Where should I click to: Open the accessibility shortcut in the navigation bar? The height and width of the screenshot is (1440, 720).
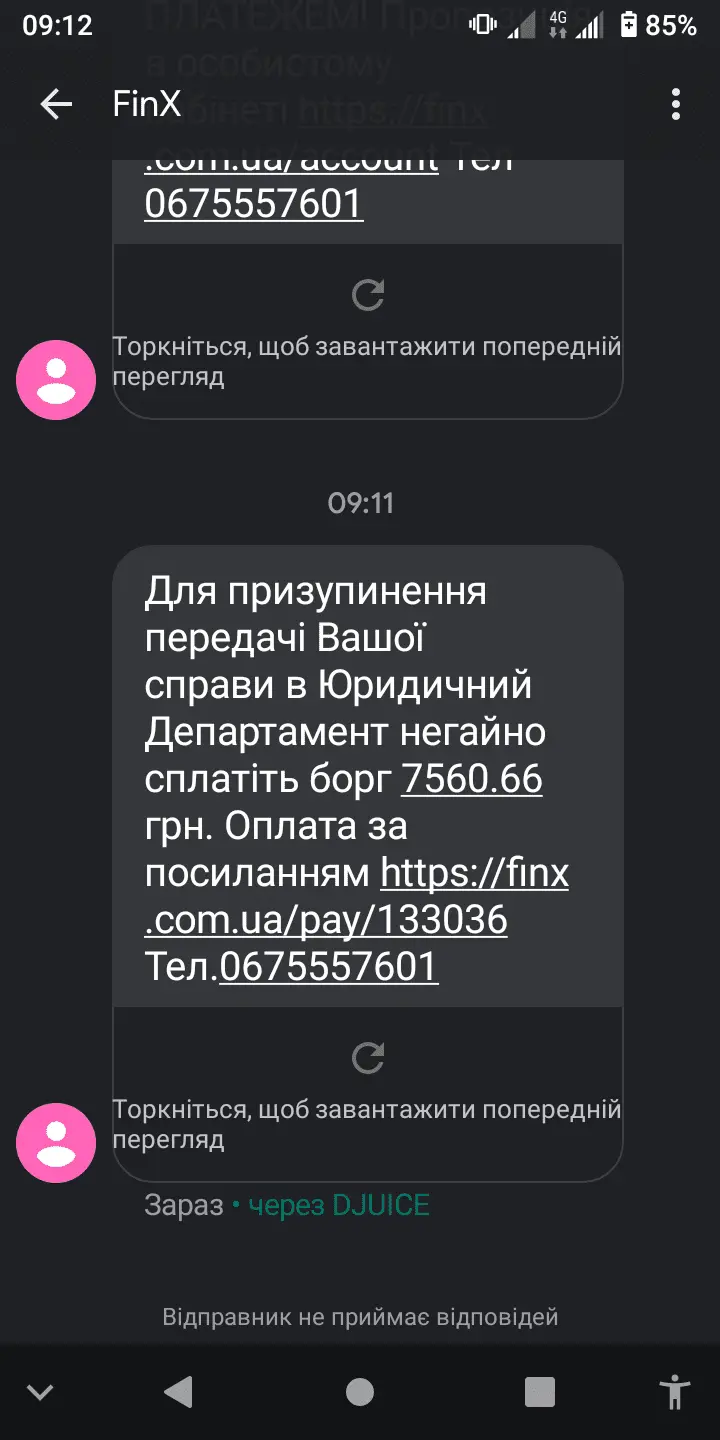676,1392
